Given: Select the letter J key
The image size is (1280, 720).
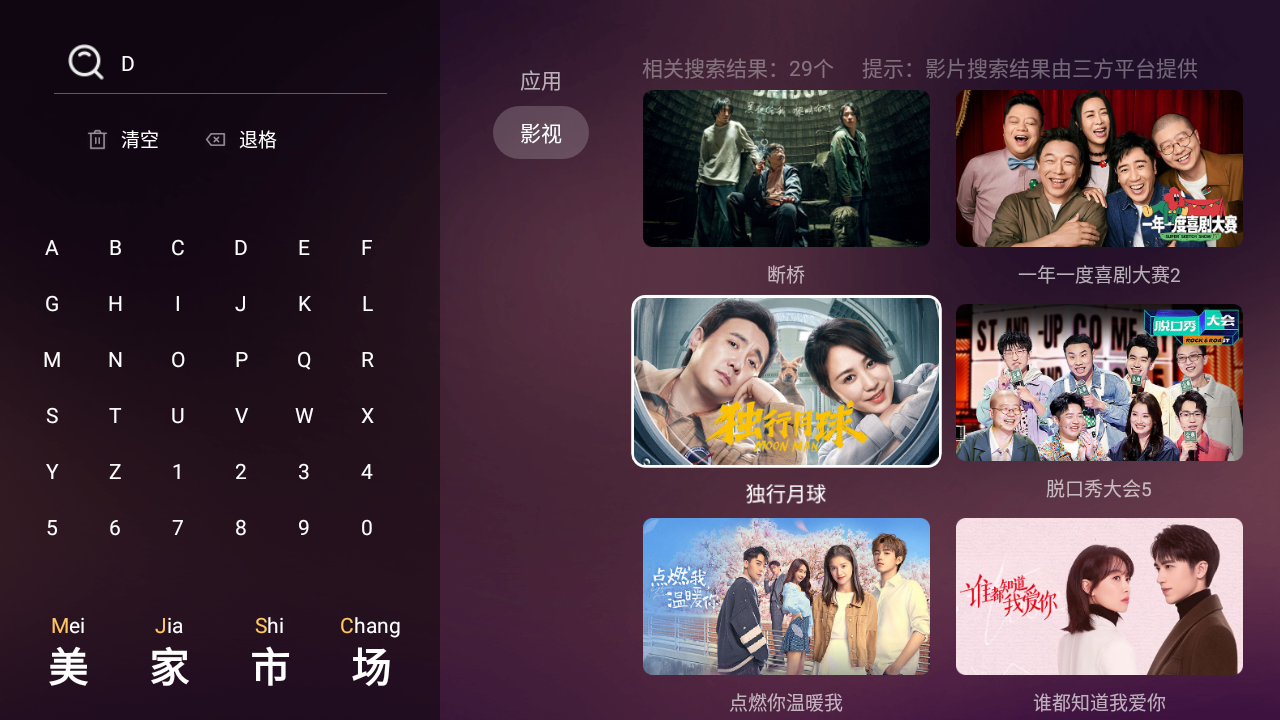Looking at the screenshot, I should click(241, 304).
